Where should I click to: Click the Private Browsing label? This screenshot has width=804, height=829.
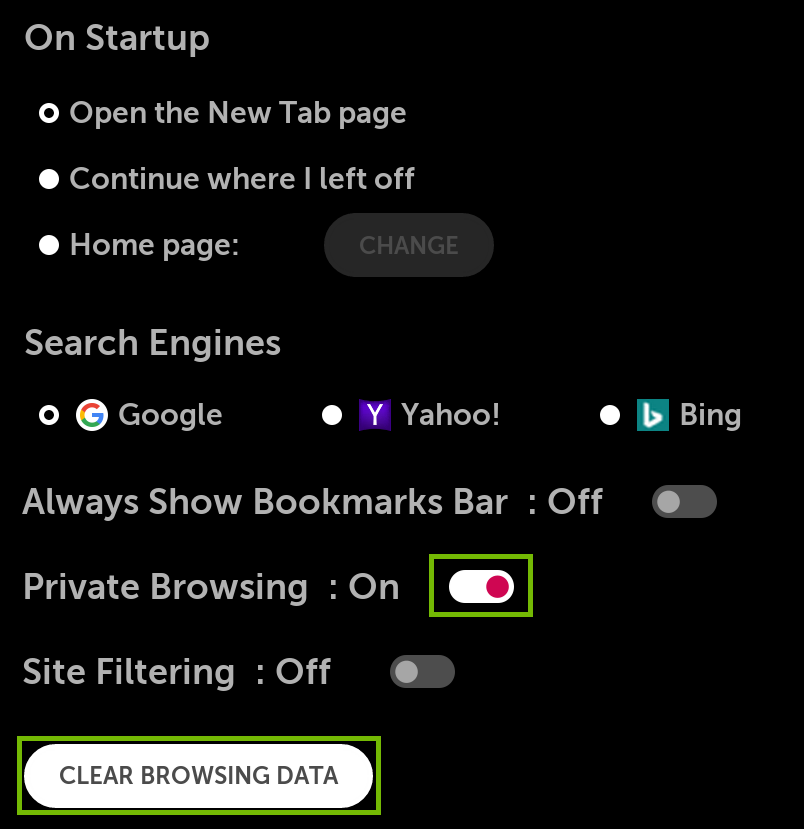pos(166,587)
